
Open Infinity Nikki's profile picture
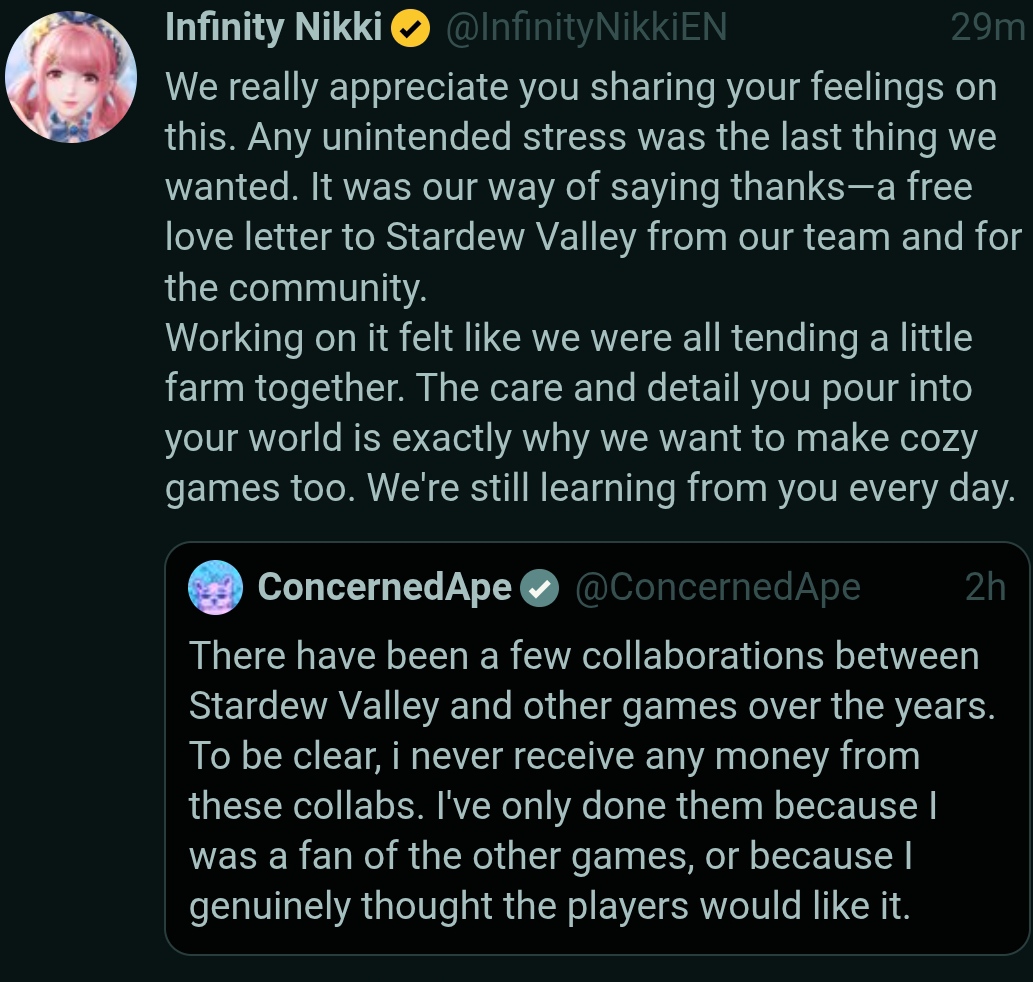[71, 77]
